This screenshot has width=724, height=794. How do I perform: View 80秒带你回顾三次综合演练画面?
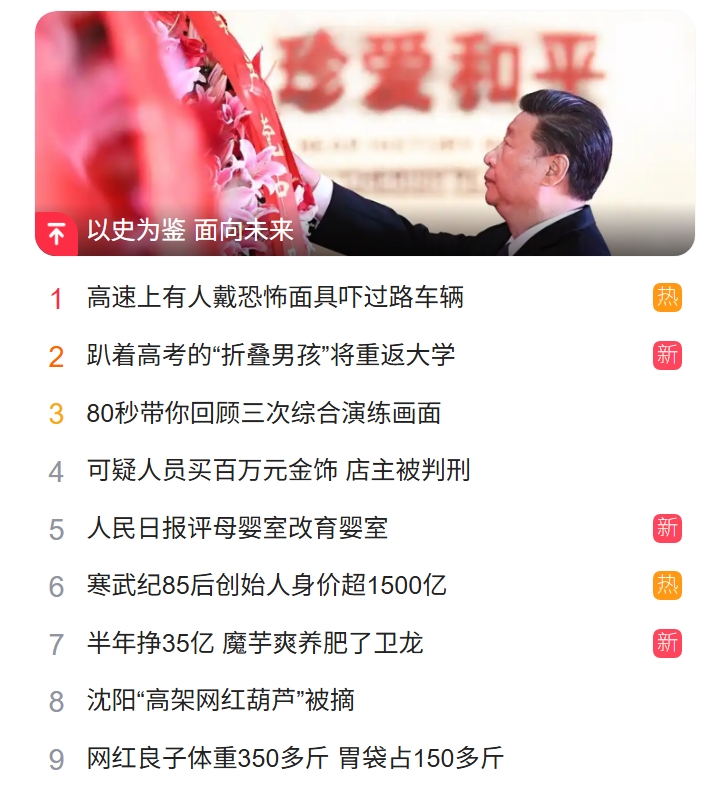click(x=264, y=413)
